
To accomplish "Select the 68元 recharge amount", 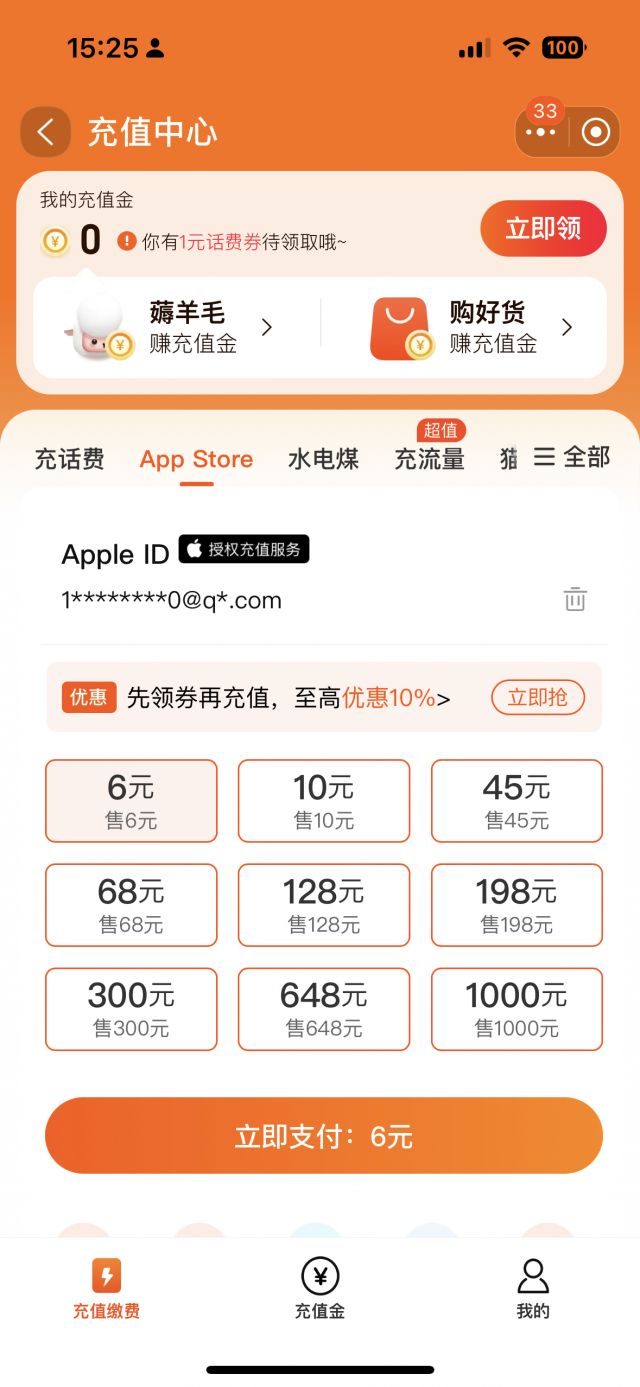I will point(131,905).
